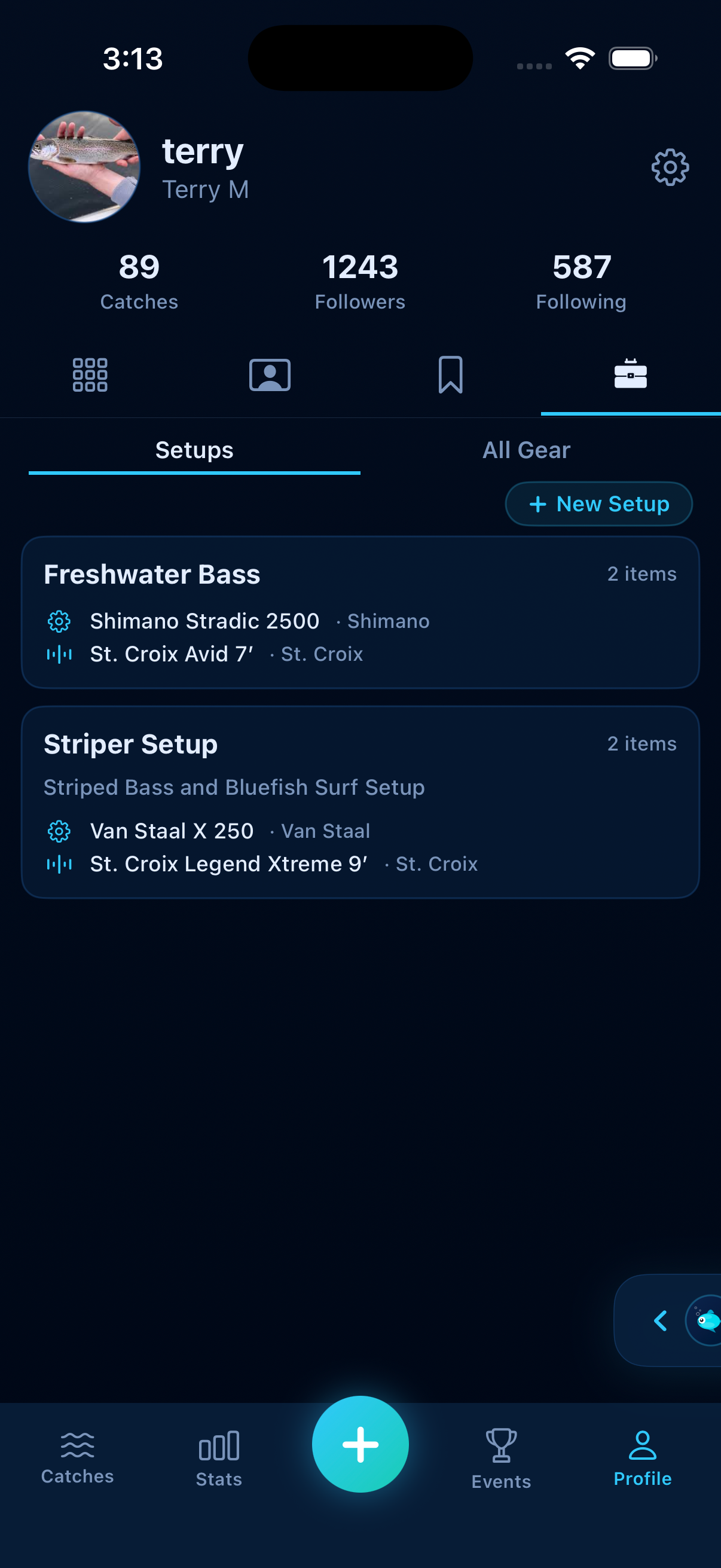Switch to the grid view of catches
Image resolution: width=721 pixels, height=1568 pixels.
click(x=90, y=376)
